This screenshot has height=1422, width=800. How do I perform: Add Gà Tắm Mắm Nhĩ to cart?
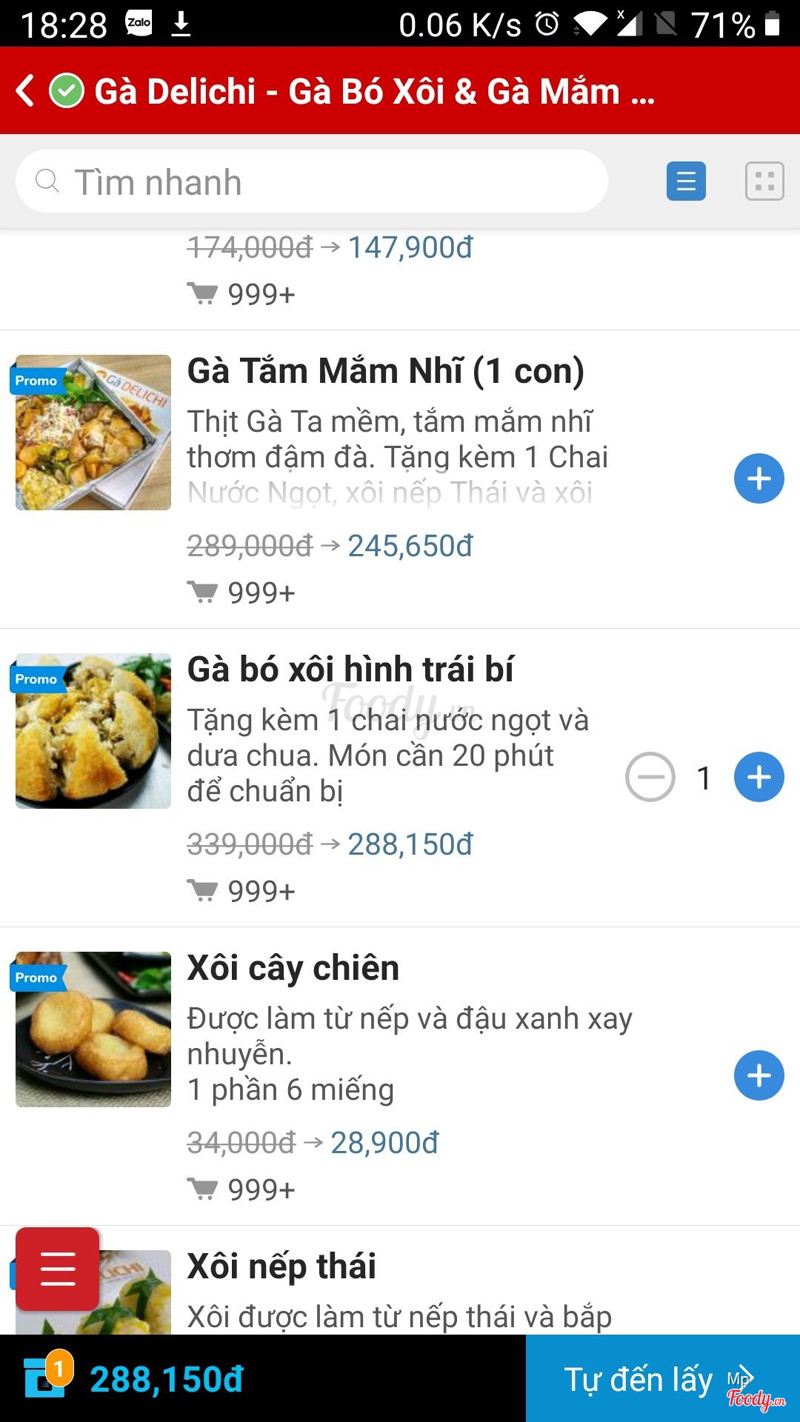coord(759,479)
